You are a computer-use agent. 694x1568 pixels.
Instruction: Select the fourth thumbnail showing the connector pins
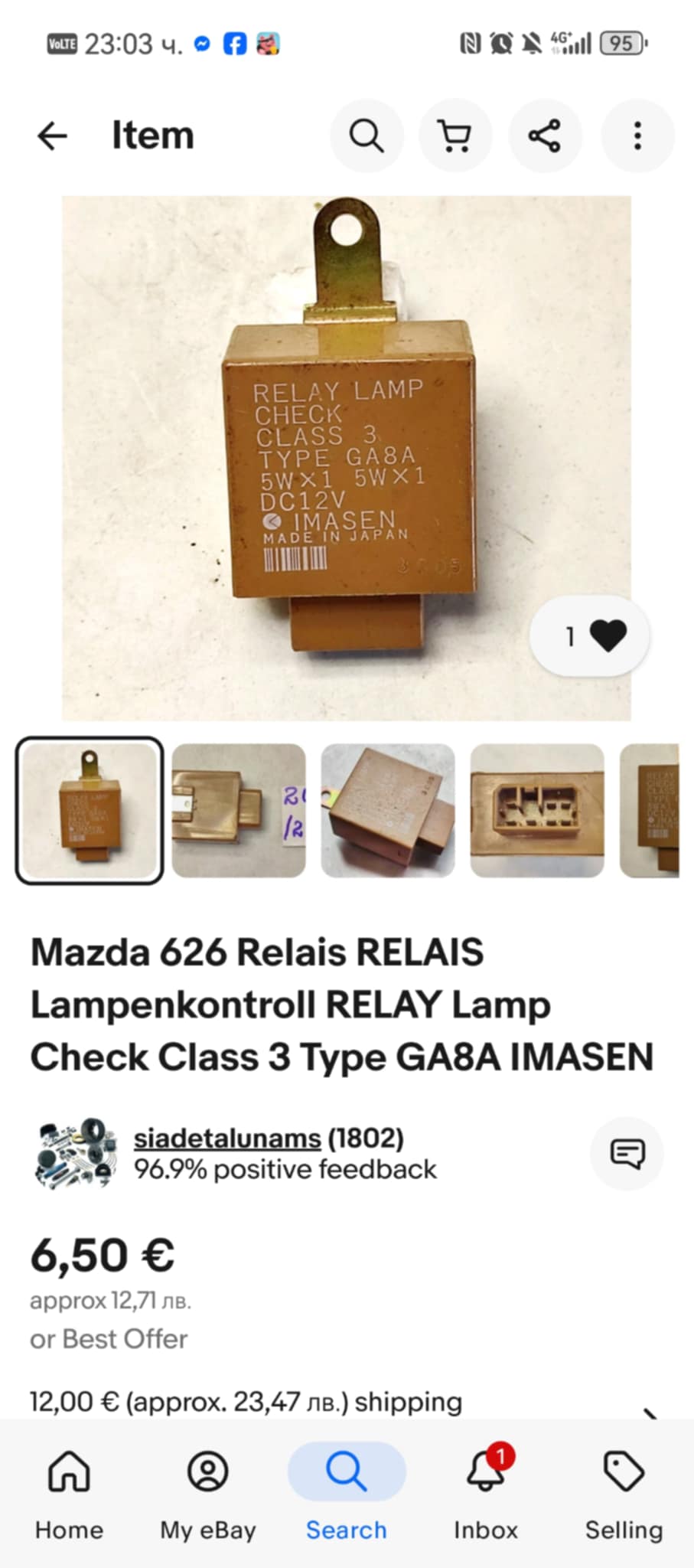537,810
